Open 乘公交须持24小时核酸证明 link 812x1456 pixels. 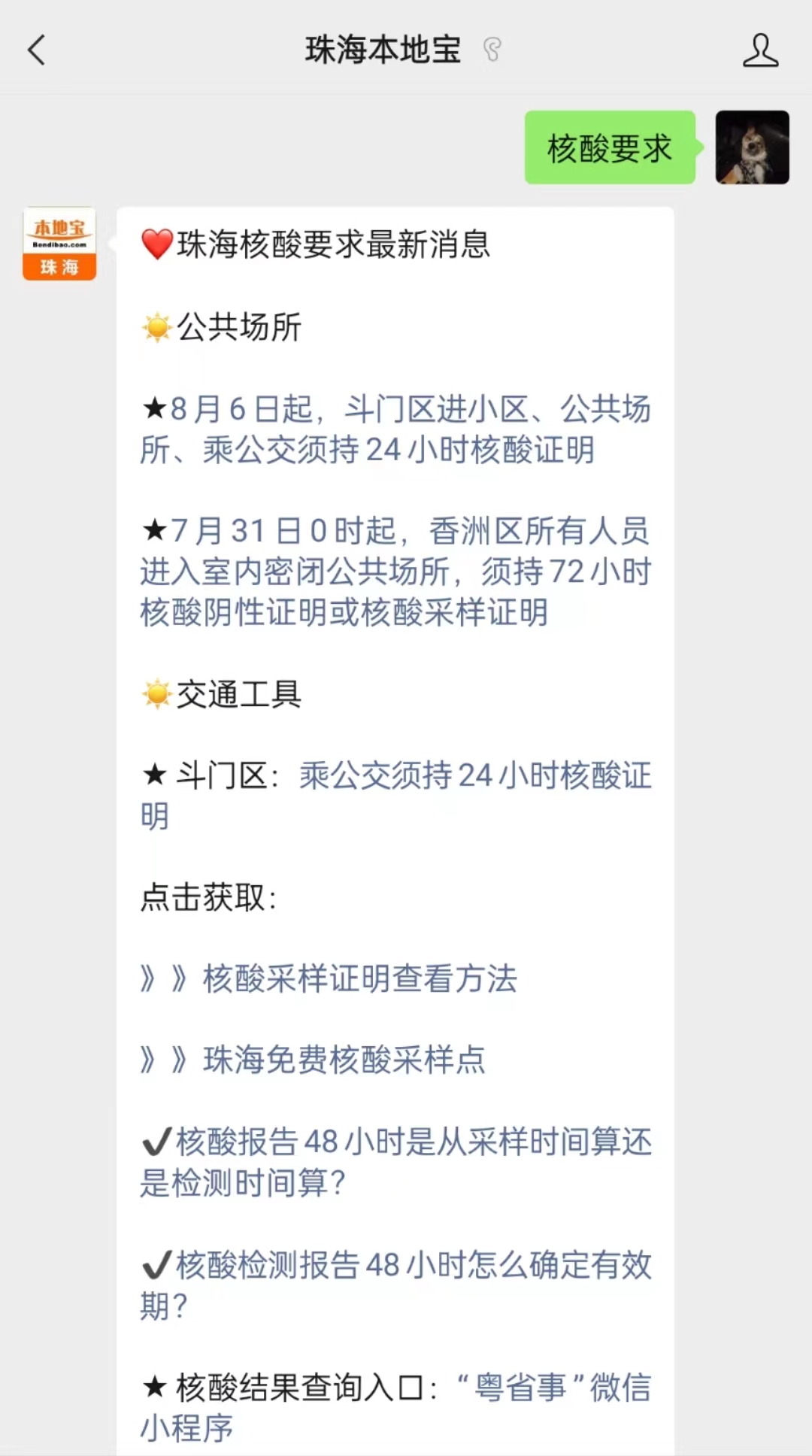(475, 775)
